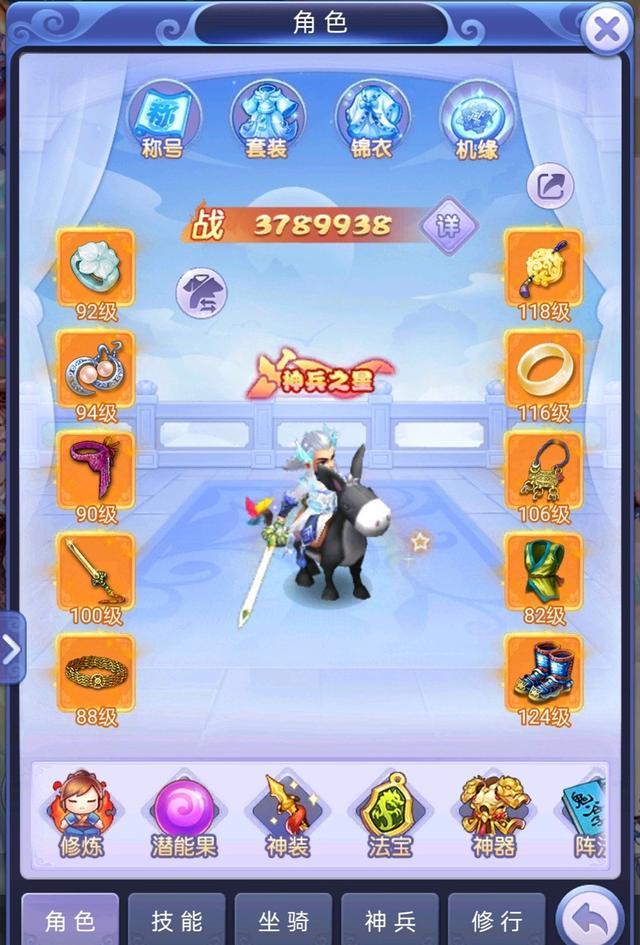Select the 124级 boots equipment slot
This screenshot has width=640, height=945.
(543, 671)
